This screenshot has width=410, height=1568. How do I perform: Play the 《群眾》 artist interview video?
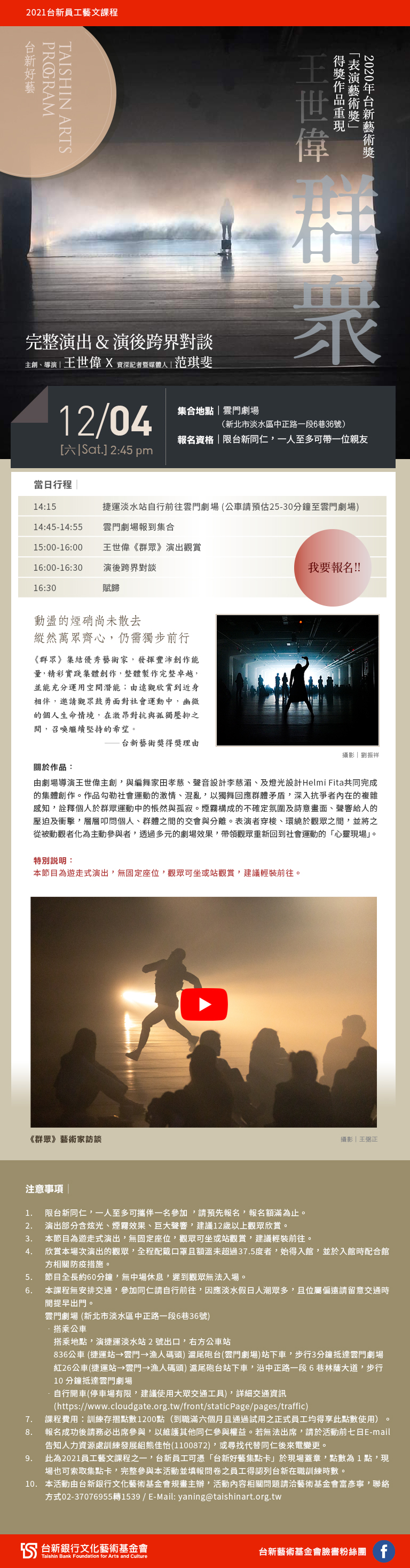[x=204, y=1004]
